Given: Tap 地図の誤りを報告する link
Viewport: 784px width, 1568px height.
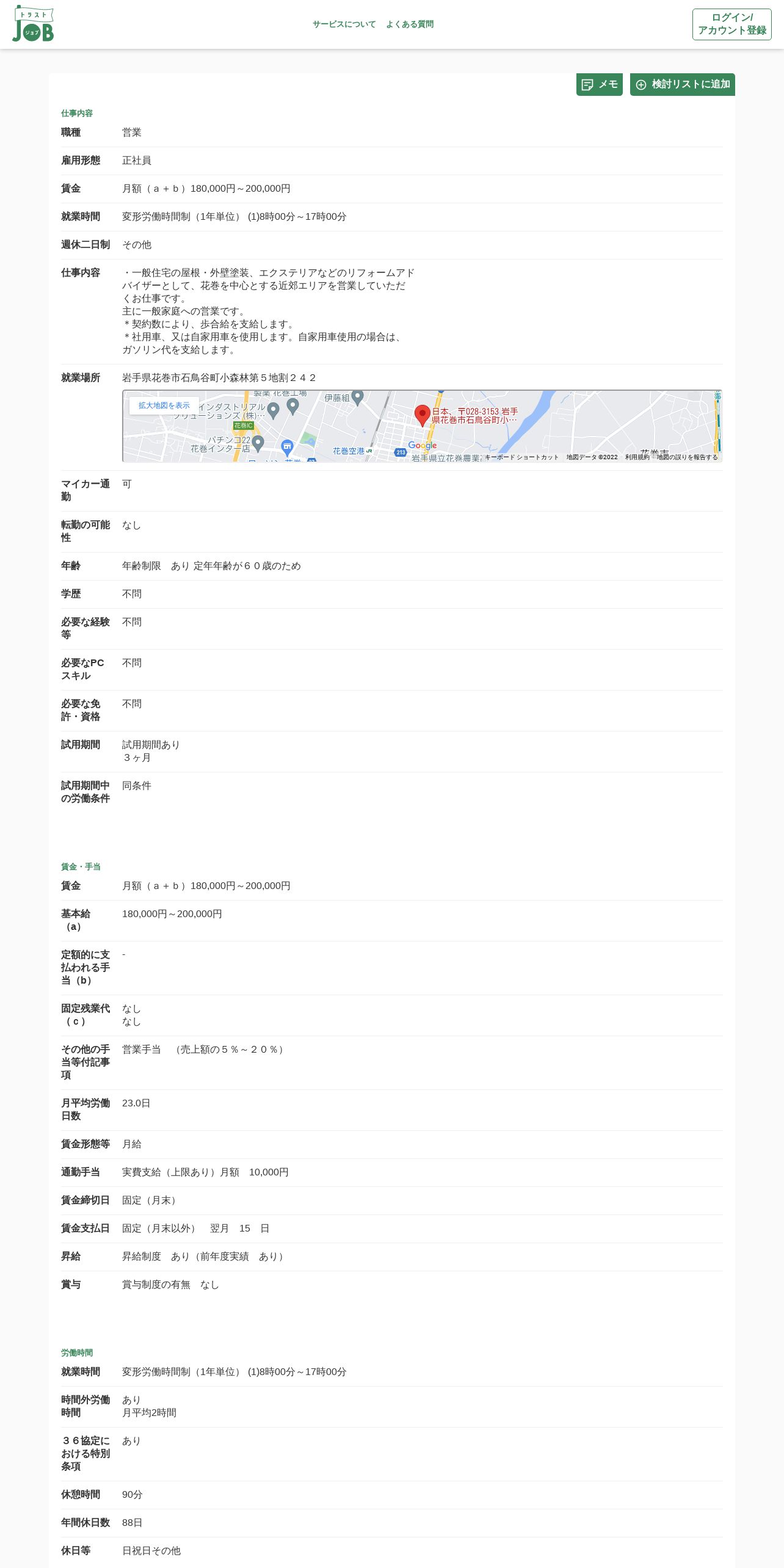Looking at the screenshot, I should pos(687,457).
